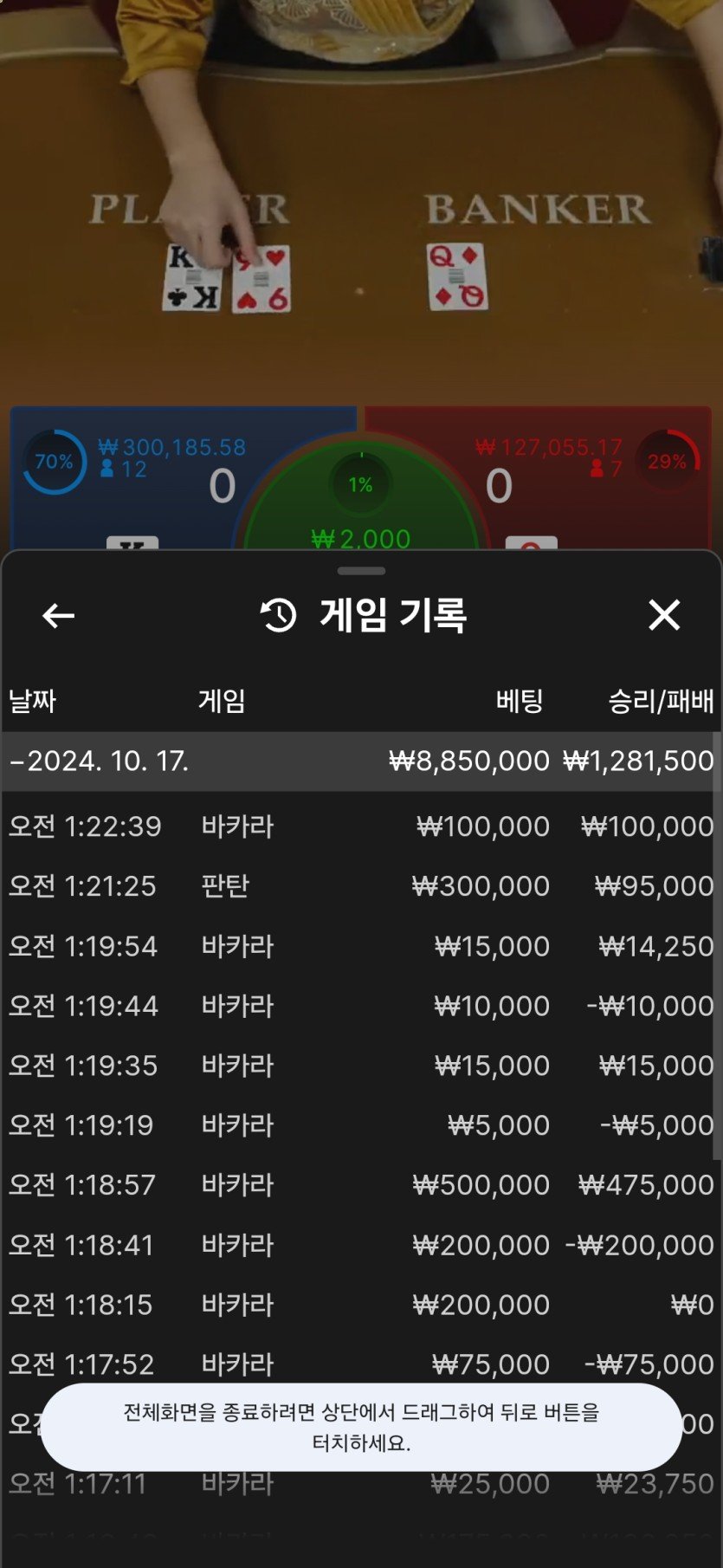Open the 오전 1:19:44 바카라 record
Image resolution: width=723 pixels, height=1568 pixels.
click(360, 1006)
